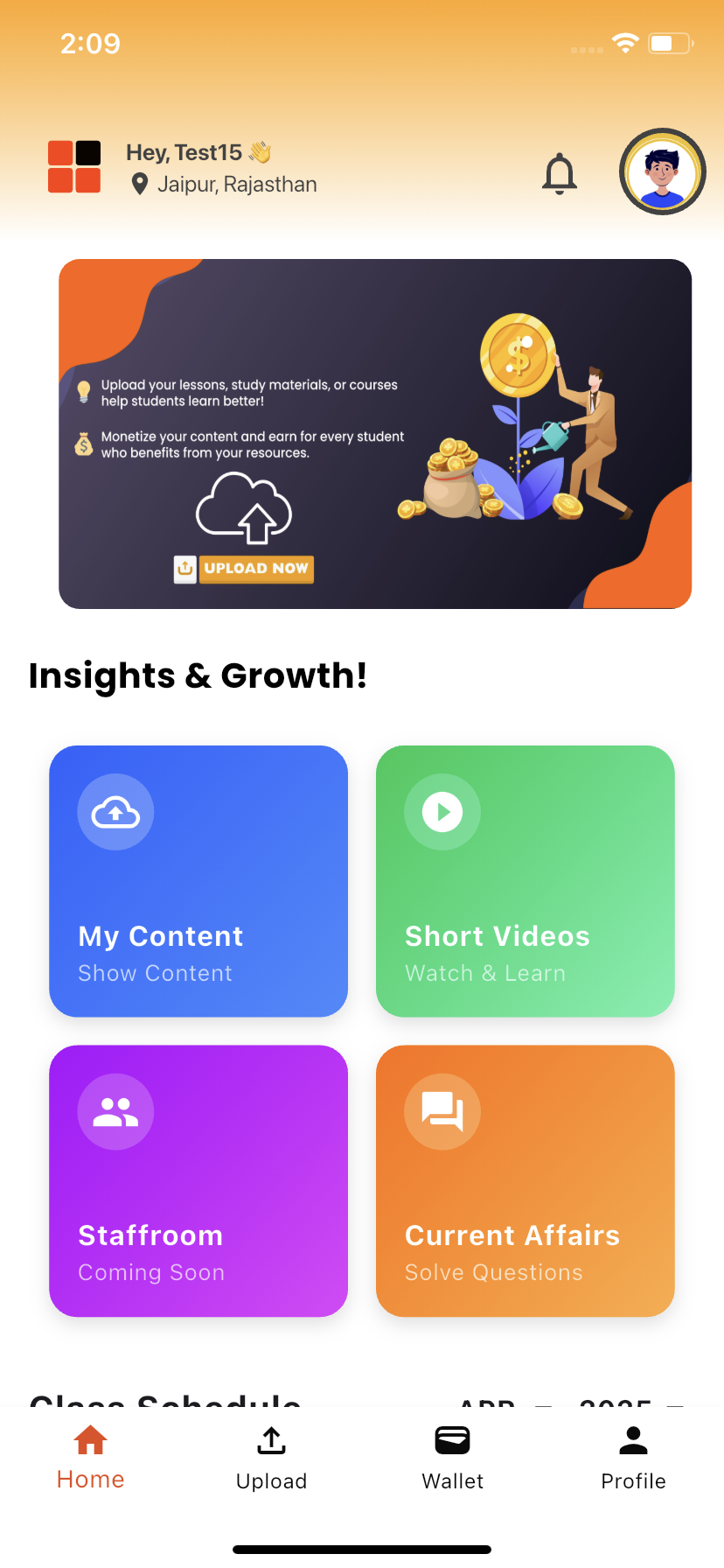724x1568 pixels.
Task: Open the Short Videos card
Action: 525,881
